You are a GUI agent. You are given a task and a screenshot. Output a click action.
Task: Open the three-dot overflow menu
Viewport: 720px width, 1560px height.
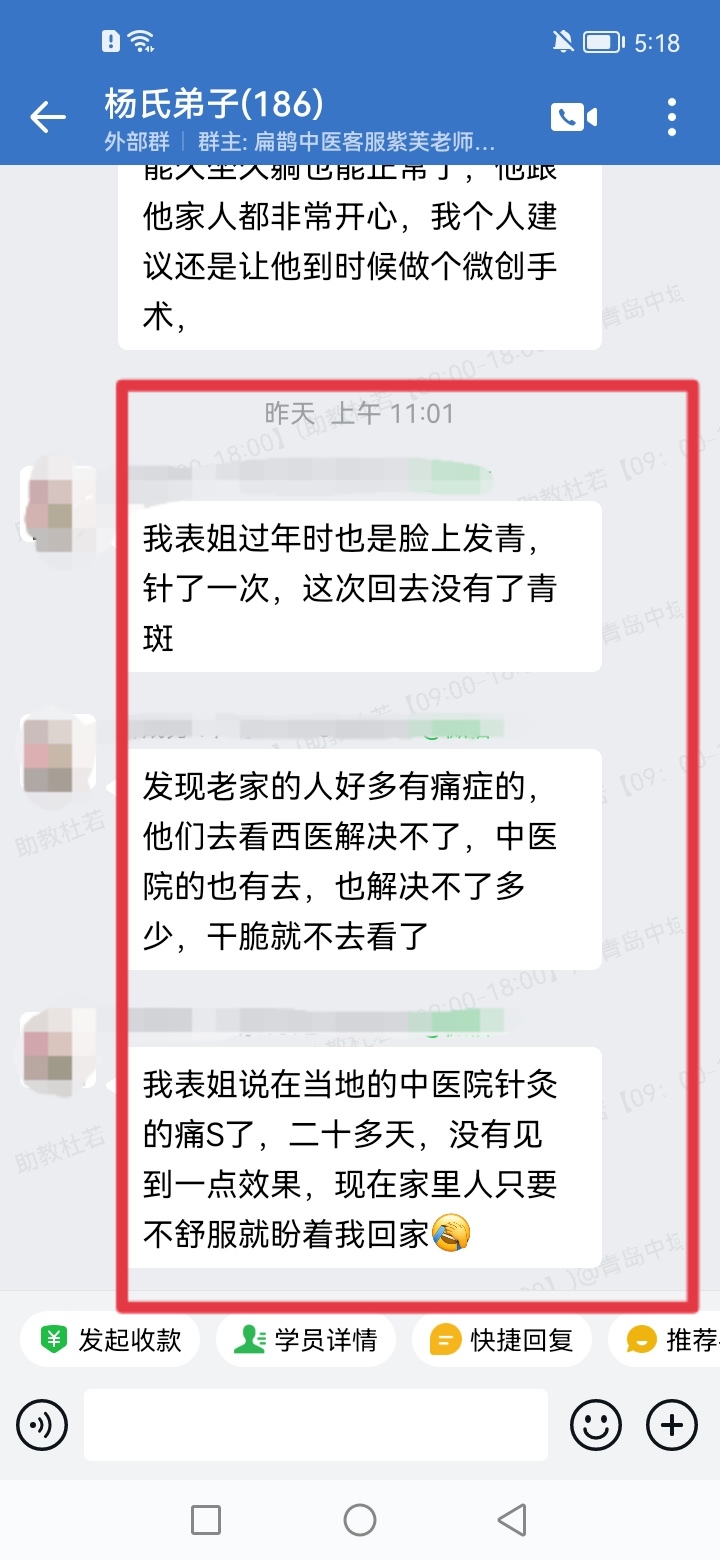[672, 117]
